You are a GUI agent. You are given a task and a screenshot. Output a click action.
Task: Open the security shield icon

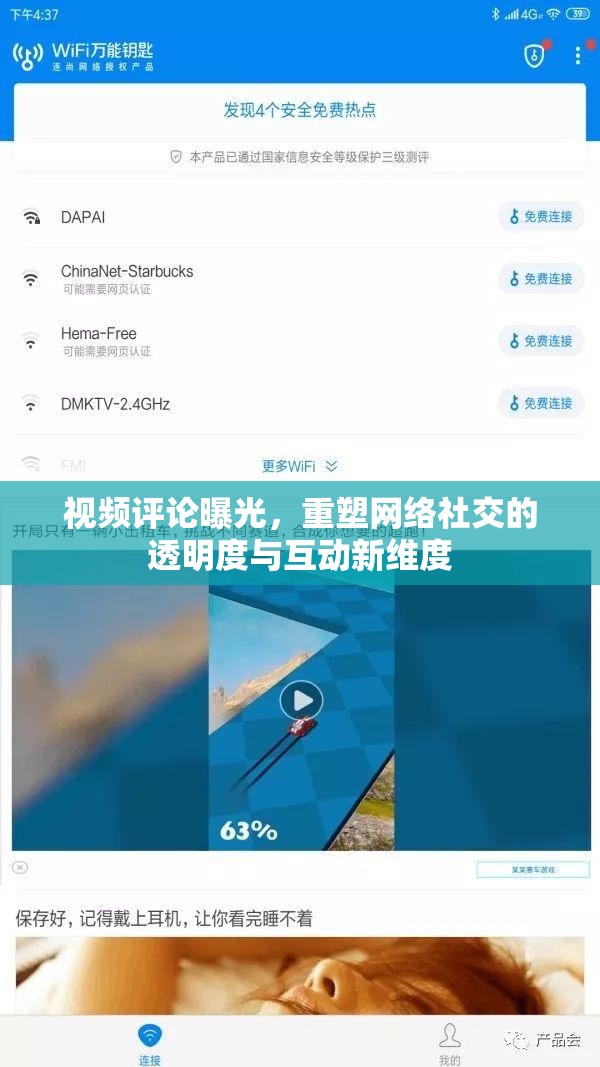pos(535,55)
